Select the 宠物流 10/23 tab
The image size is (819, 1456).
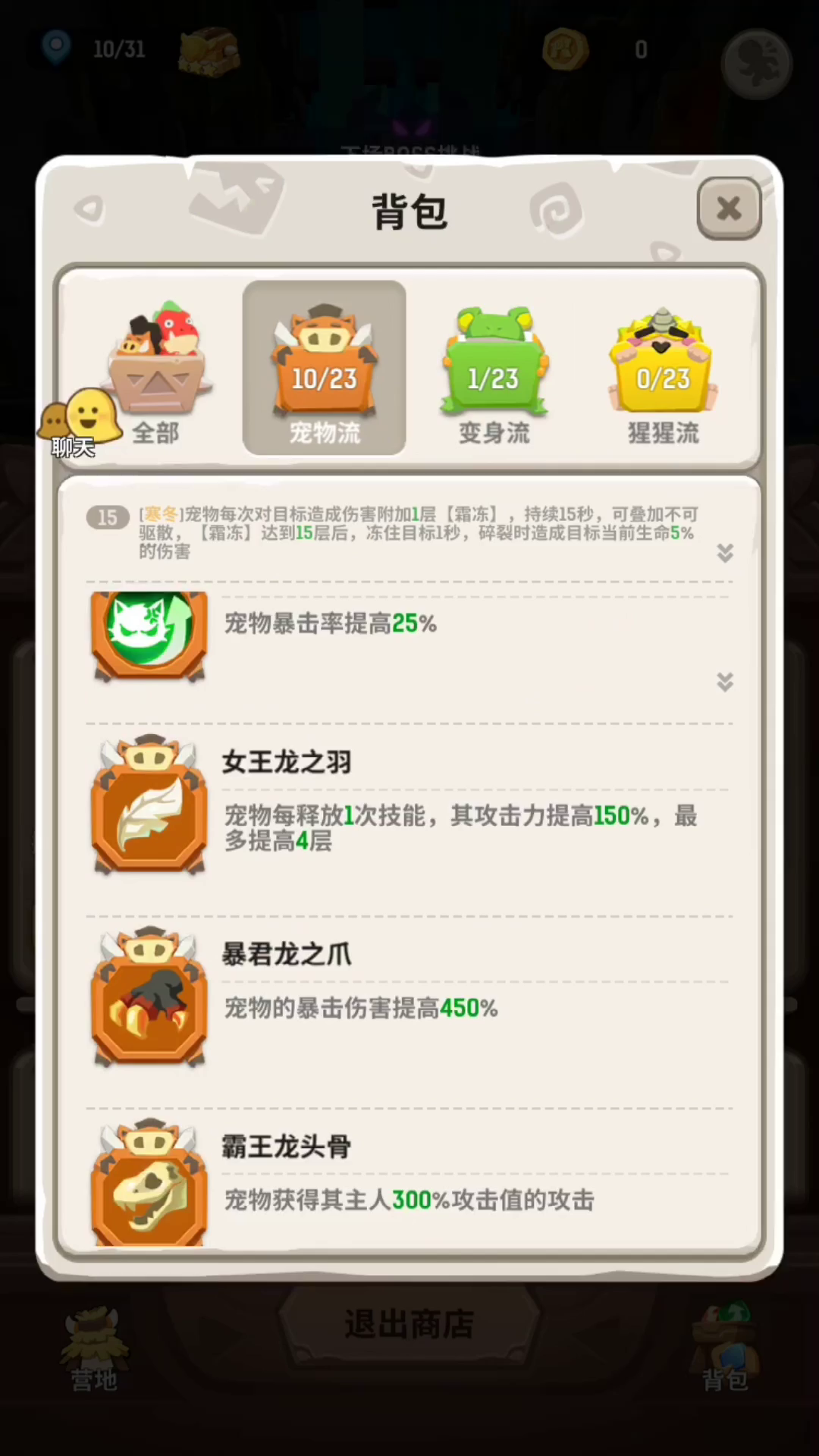pyautogui.click(x=325, y=368)
